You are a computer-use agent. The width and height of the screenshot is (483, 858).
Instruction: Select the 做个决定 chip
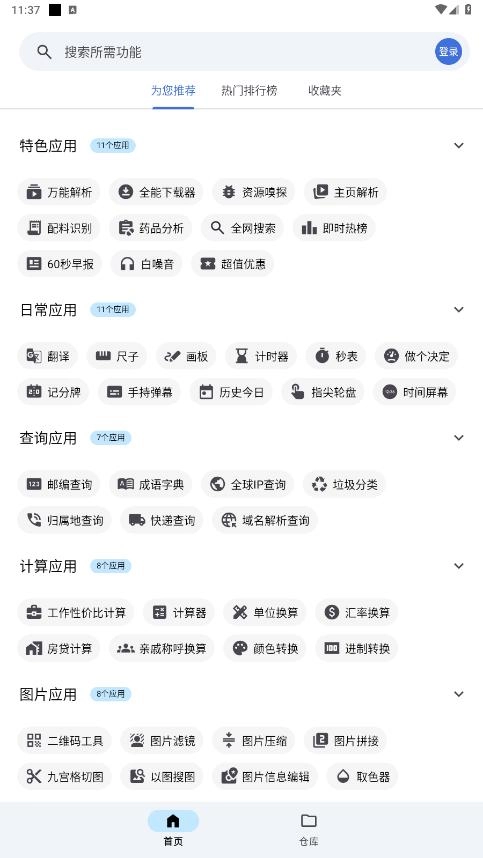click(x=416, y=356)
